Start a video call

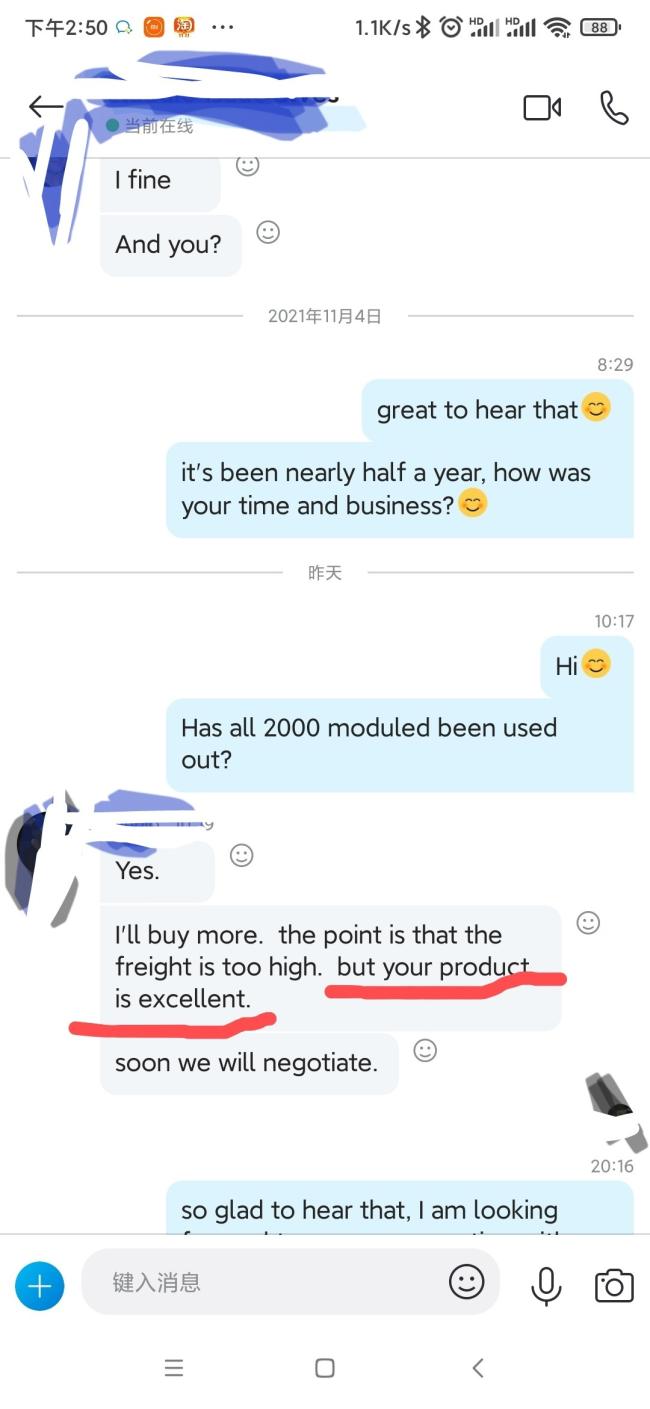point(542,108)
